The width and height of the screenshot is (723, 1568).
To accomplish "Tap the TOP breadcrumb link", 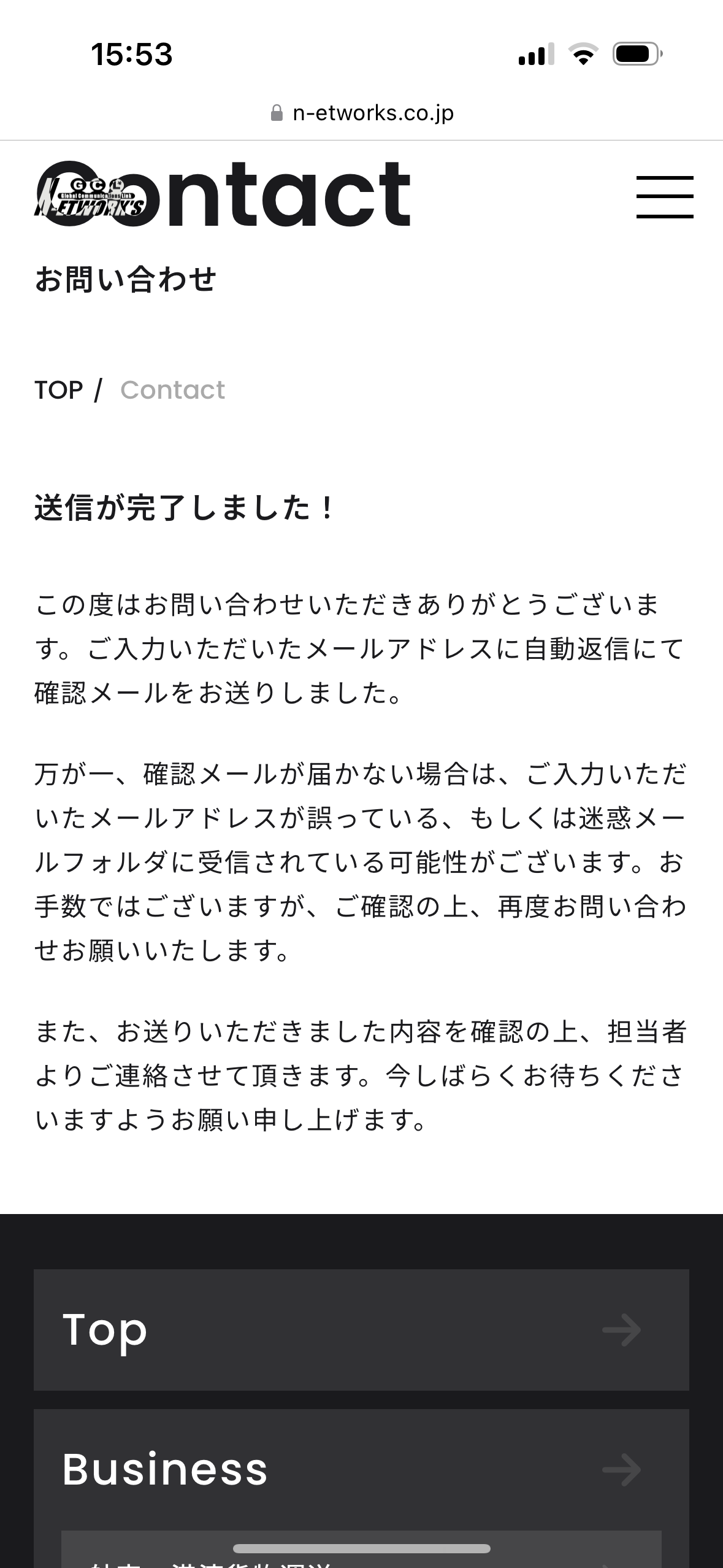I will pos(59,390).
